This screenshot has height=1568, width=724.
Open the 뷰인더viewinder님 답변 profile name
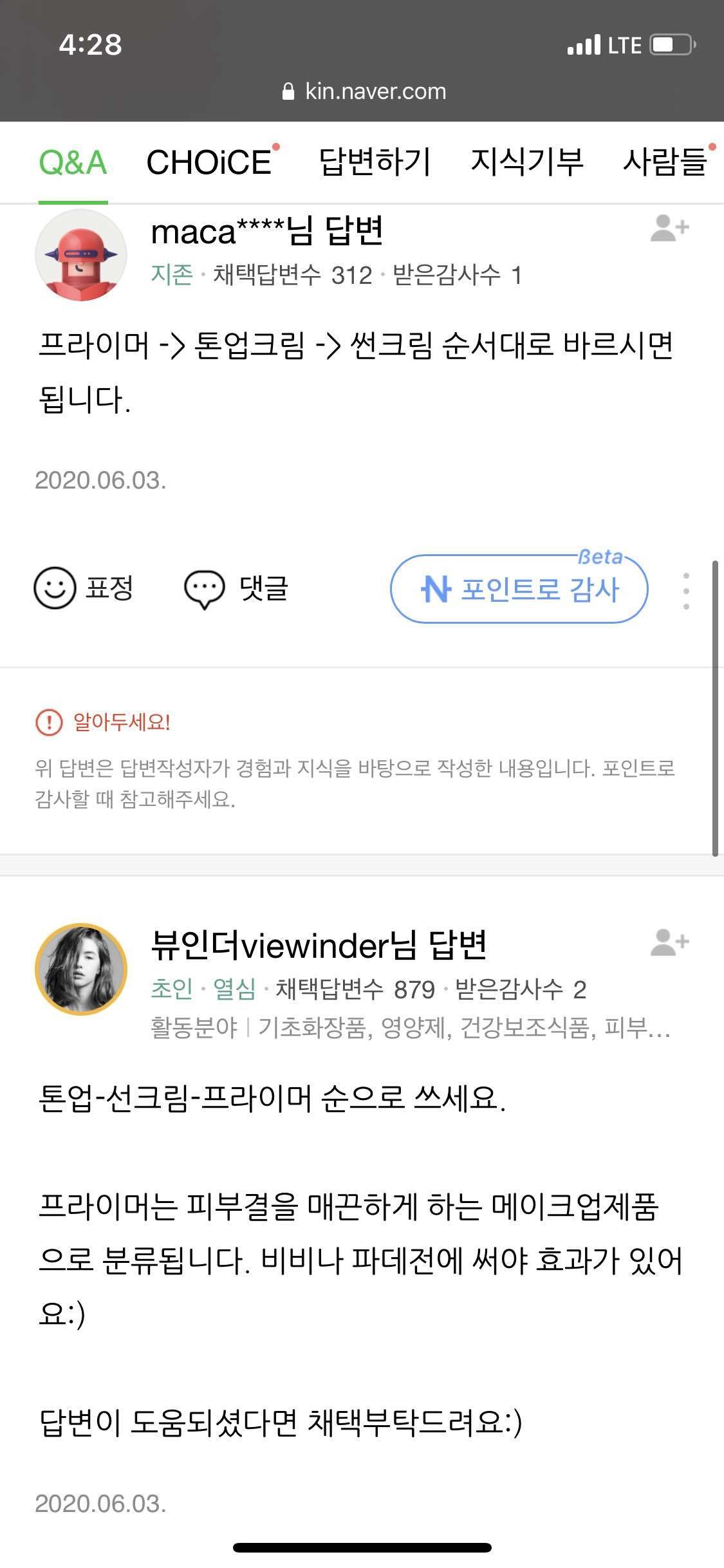click(319, 945)
